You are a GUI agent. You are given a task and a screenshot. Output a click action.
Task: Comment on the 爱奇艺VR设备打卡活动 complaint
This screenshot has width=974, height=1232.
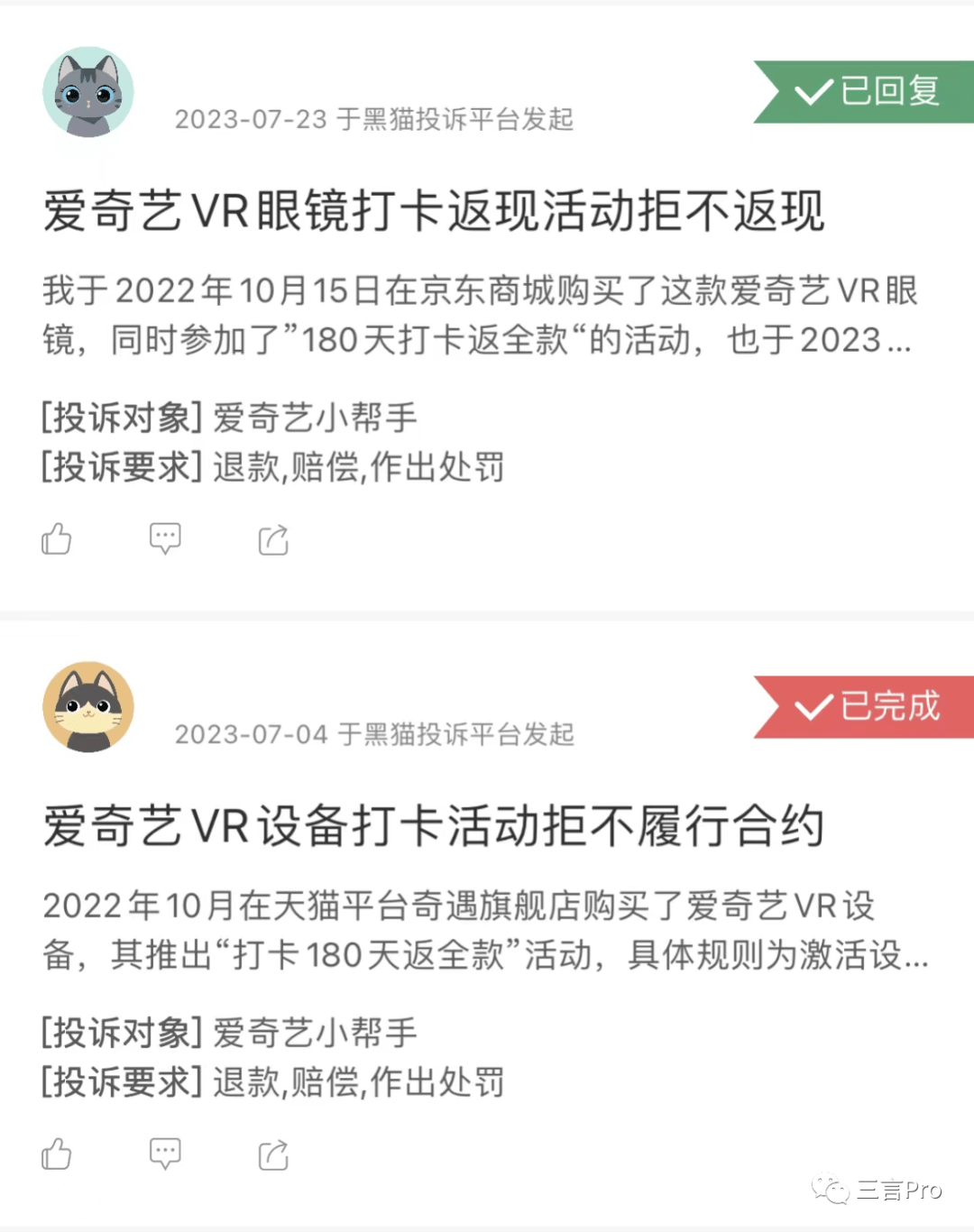pos(165,1154)
